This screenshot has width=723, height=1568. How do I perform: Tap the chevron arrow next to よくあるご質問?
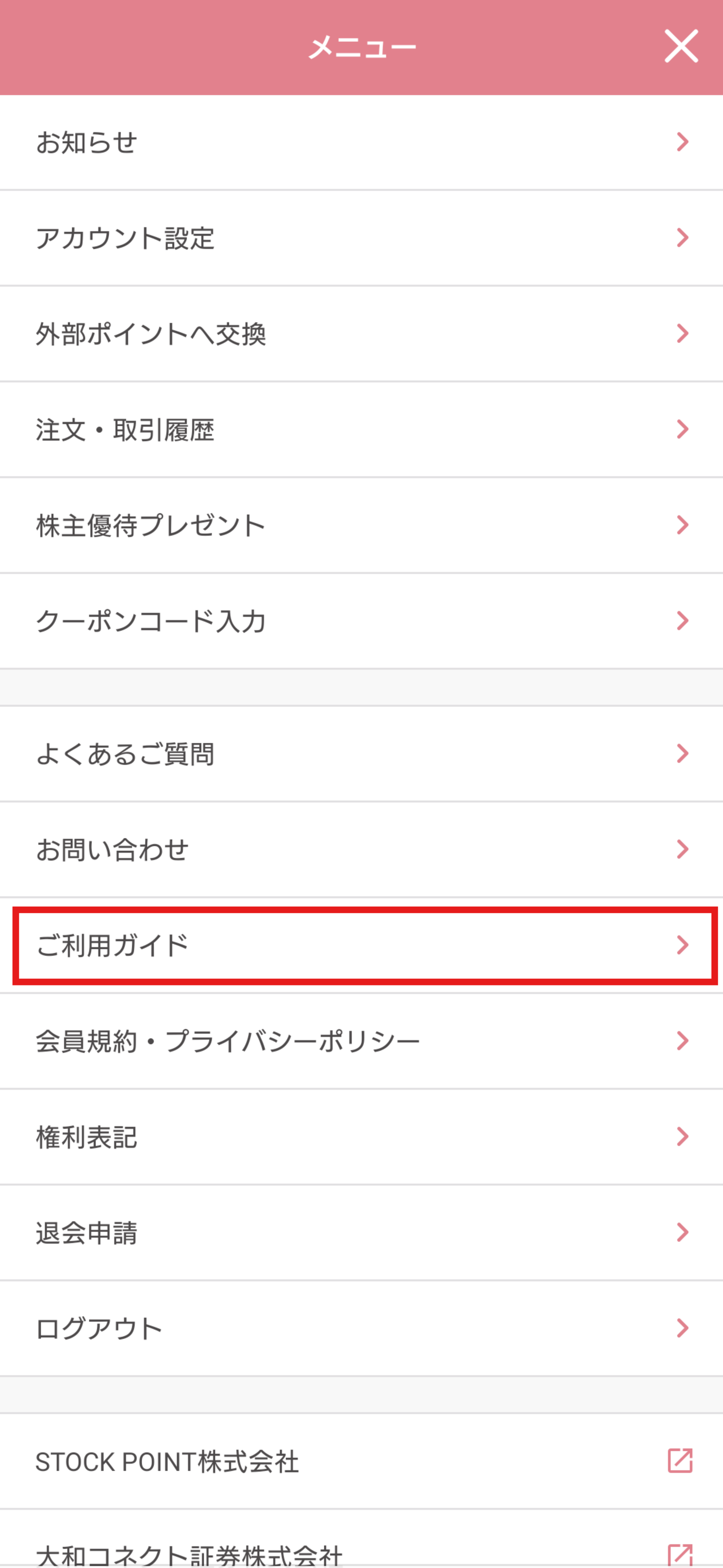click(x=681, y=754)
